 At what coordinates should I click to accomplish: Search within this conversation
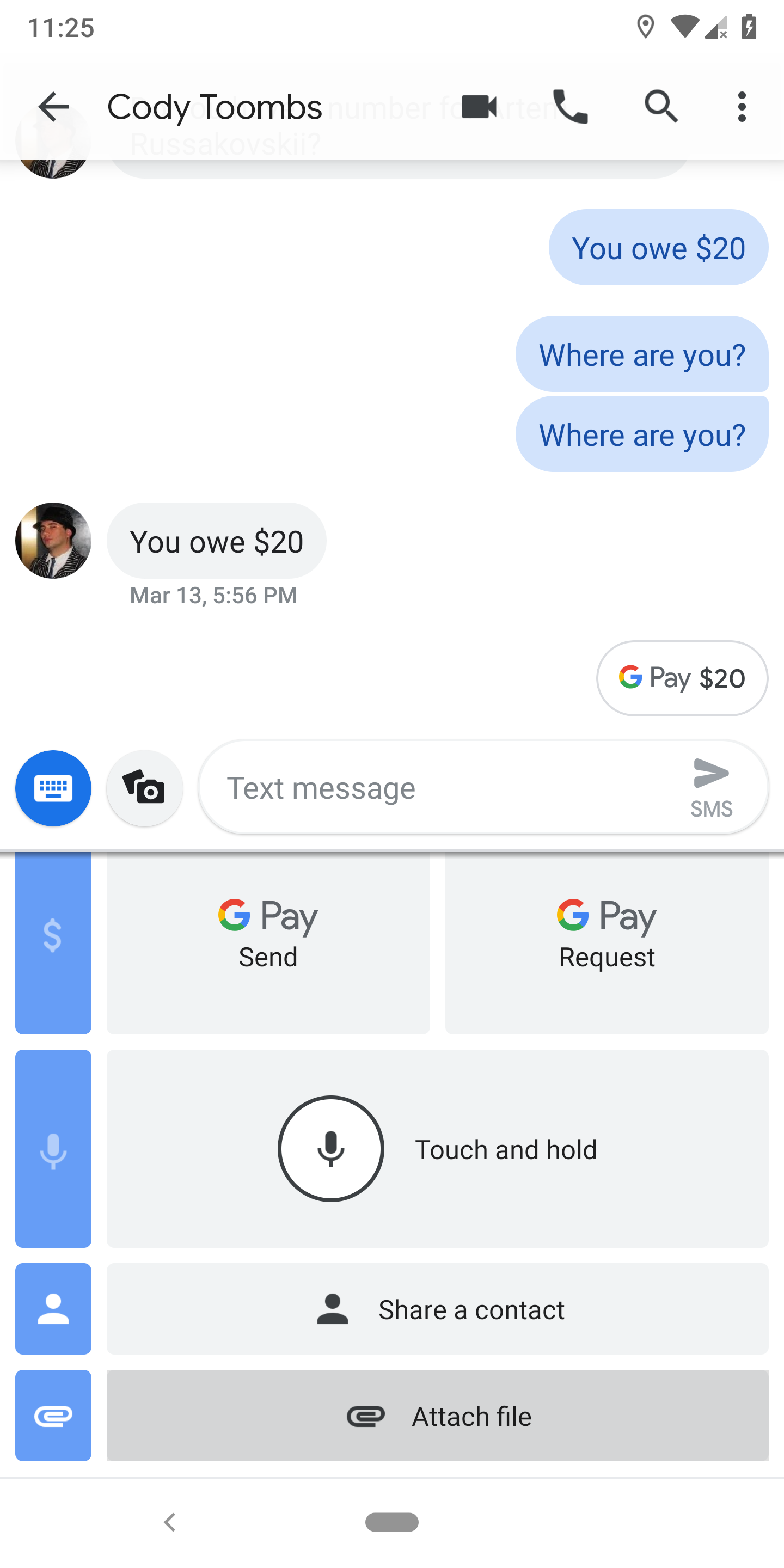[x=661, y=107]
